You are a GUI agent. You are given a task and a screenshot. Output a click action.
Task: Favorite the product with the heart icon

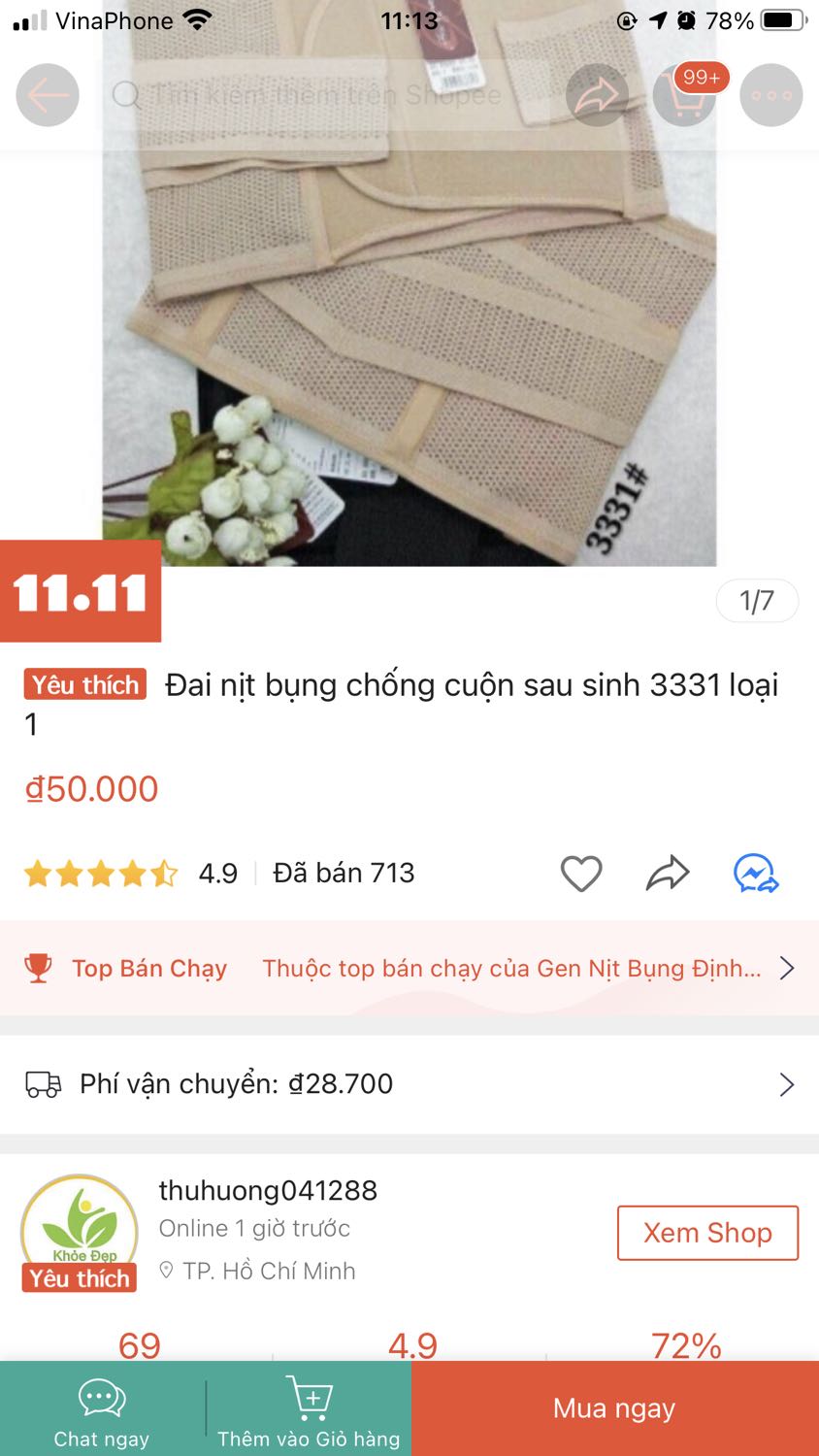pyautogui.click(x=581, y=873)
